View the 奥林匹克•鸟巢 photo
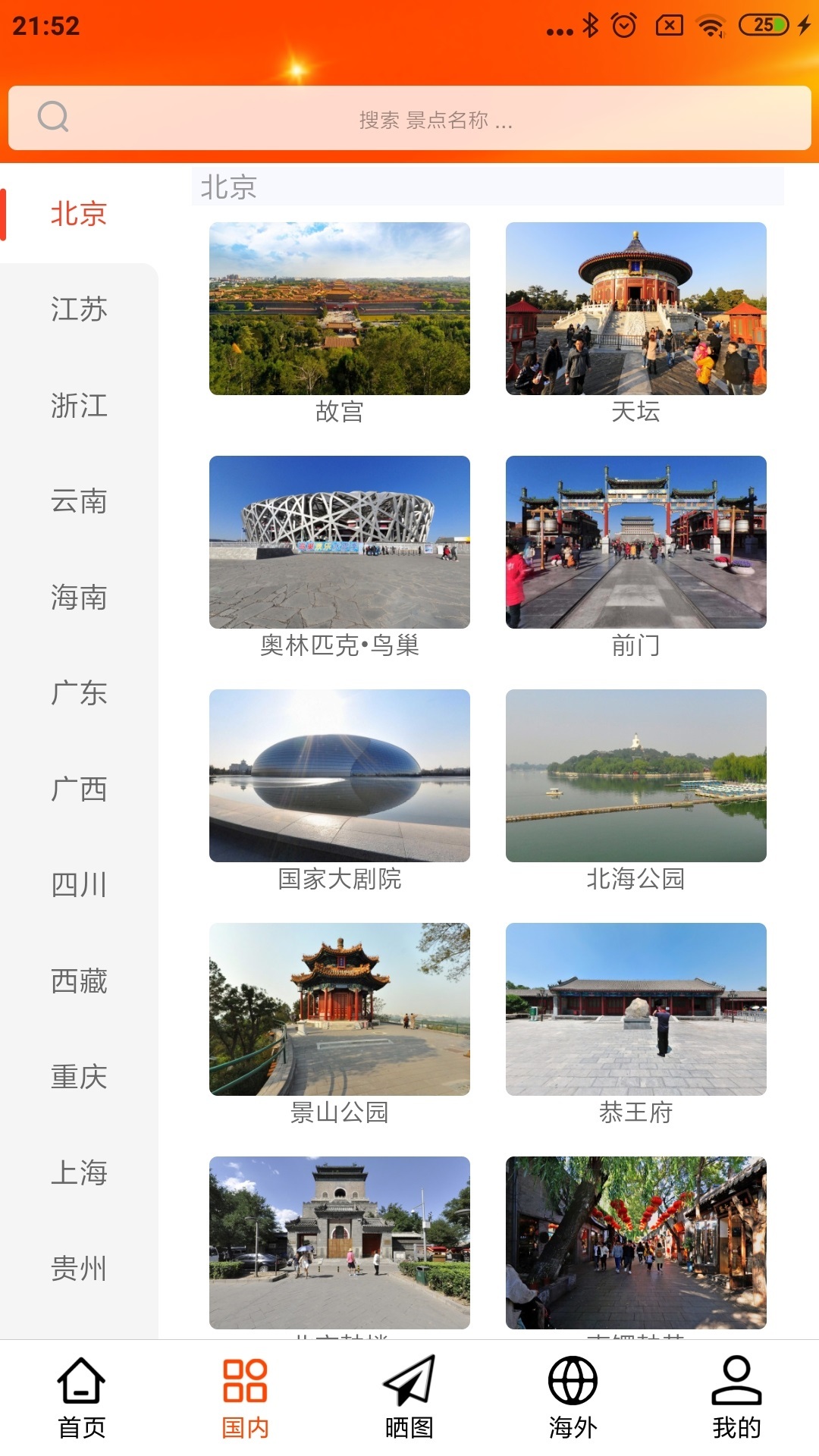 click(x=339, y=543)
